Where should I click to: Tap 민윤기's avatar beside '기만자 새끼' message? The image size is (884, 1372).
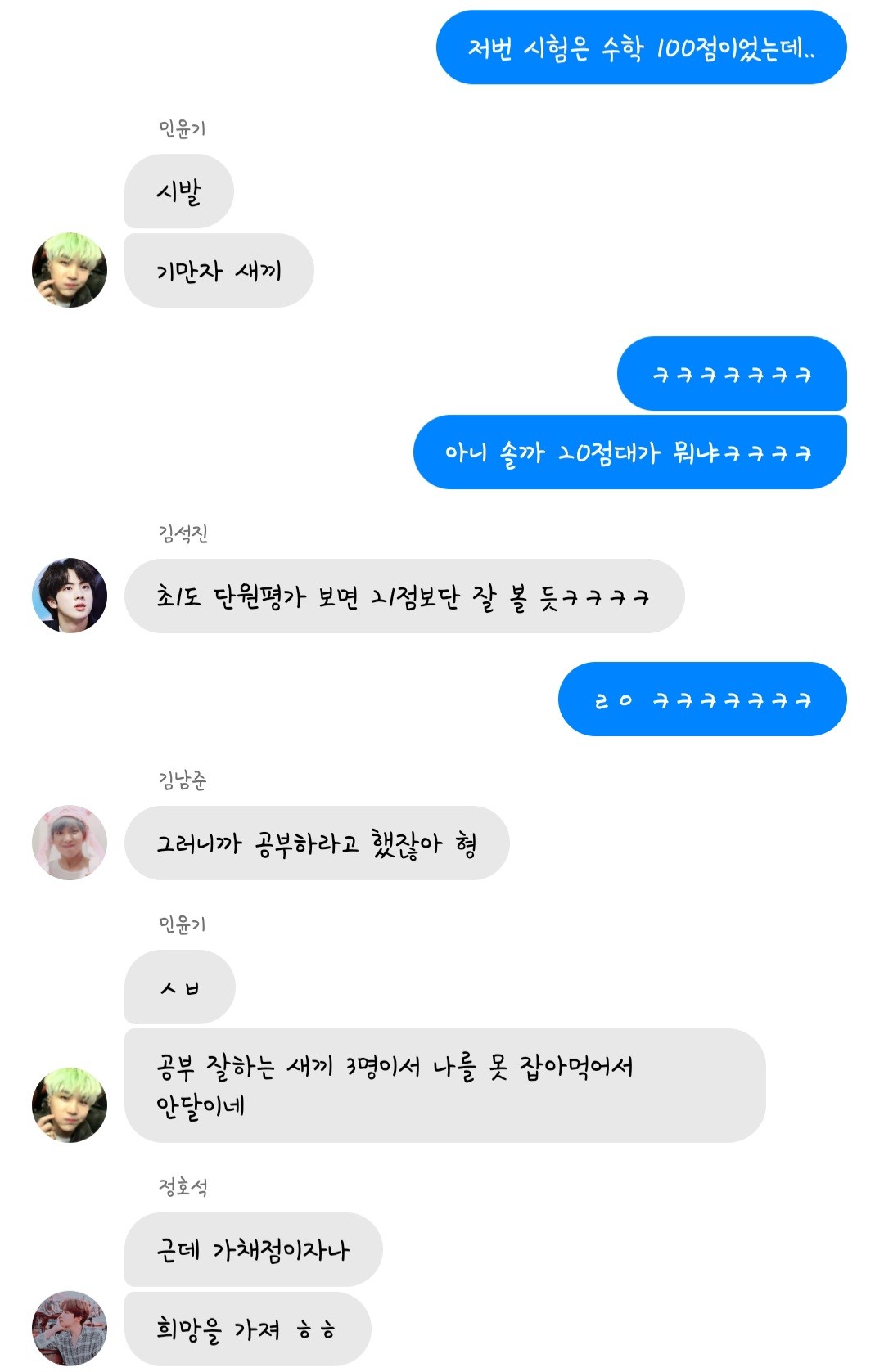point(70,270)
